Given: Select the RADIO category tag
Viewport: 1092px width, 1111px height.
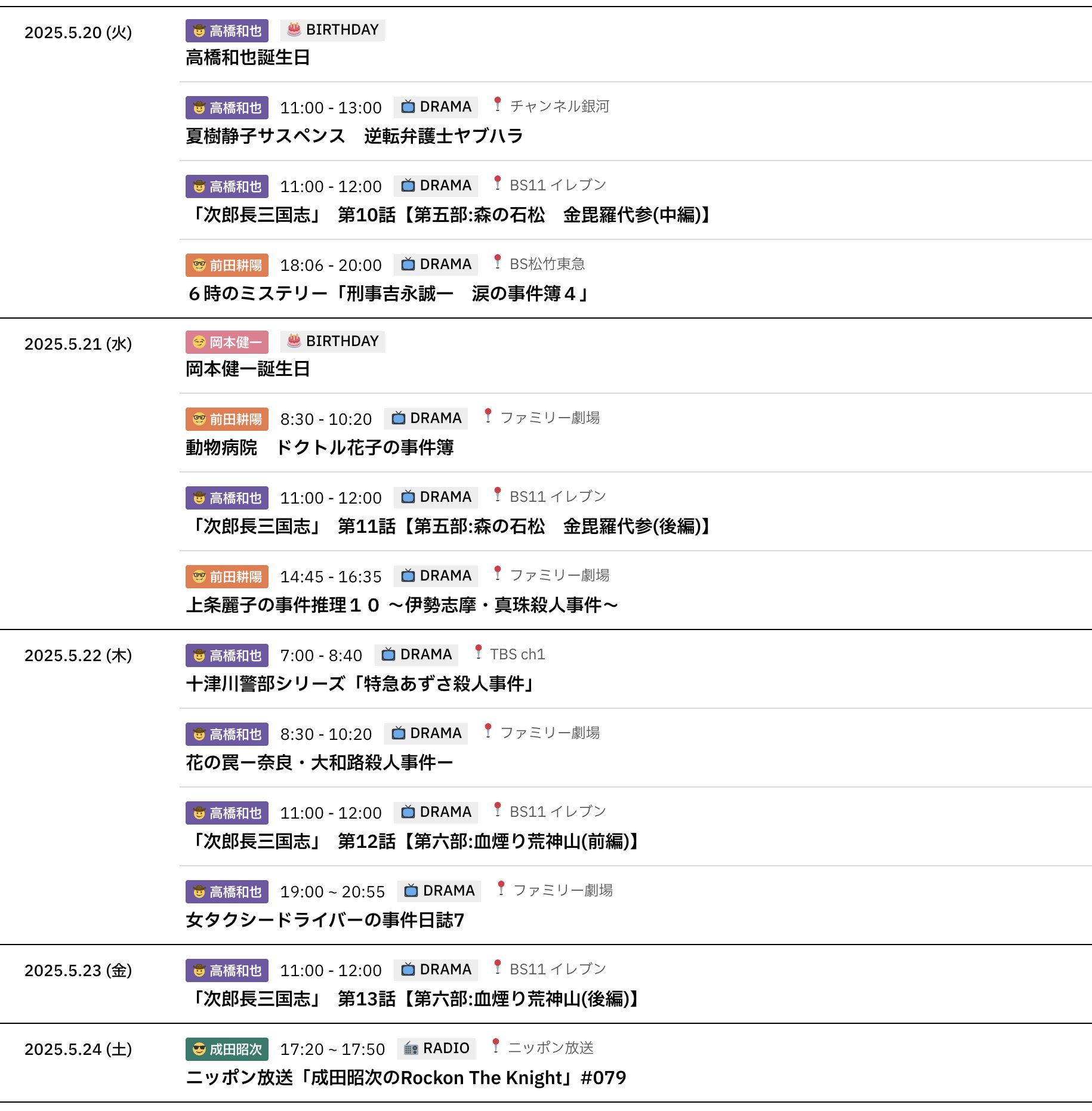Looking at the screenshot, I should click(437, 1048).
